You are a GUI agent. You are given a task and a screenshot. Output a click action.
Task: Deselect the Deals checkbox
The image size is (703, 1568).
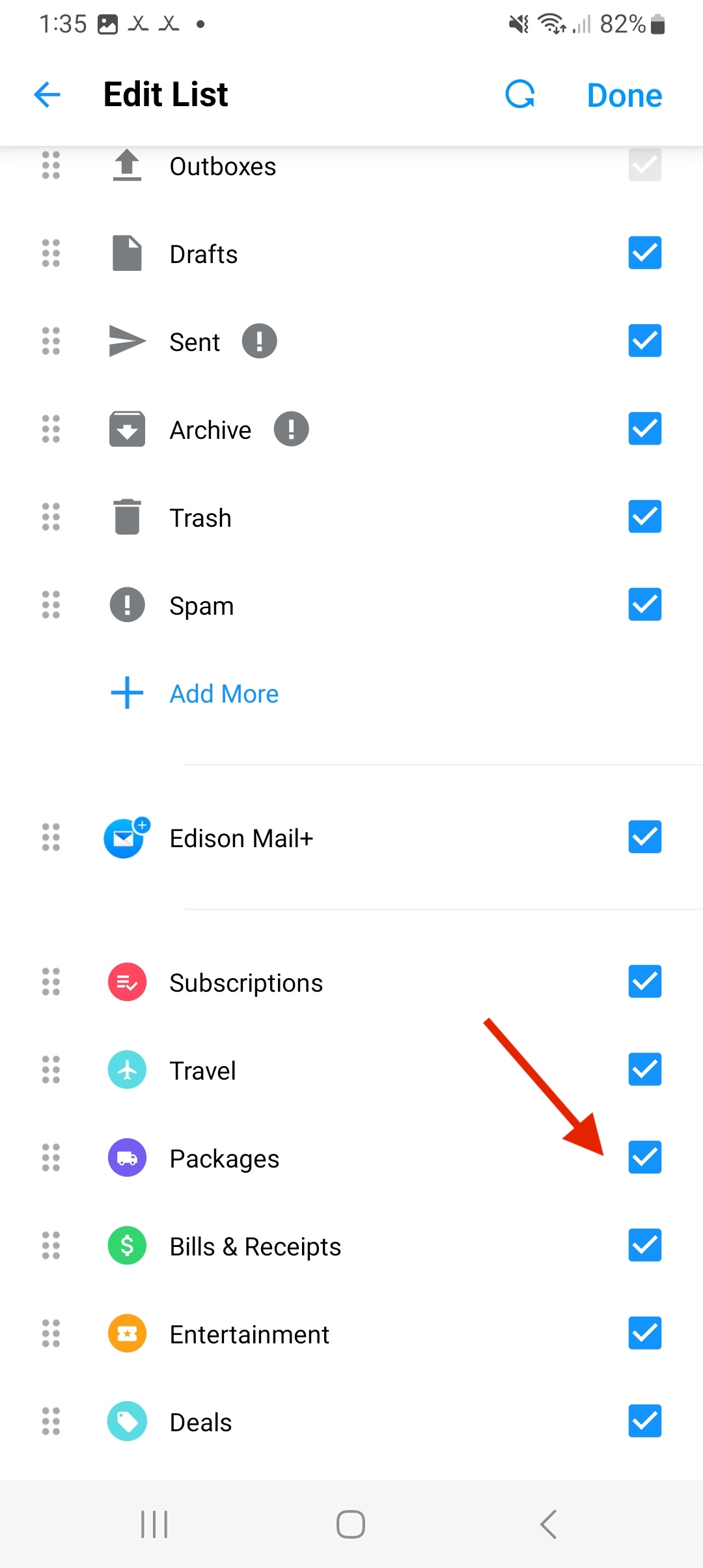[644, 1421]
